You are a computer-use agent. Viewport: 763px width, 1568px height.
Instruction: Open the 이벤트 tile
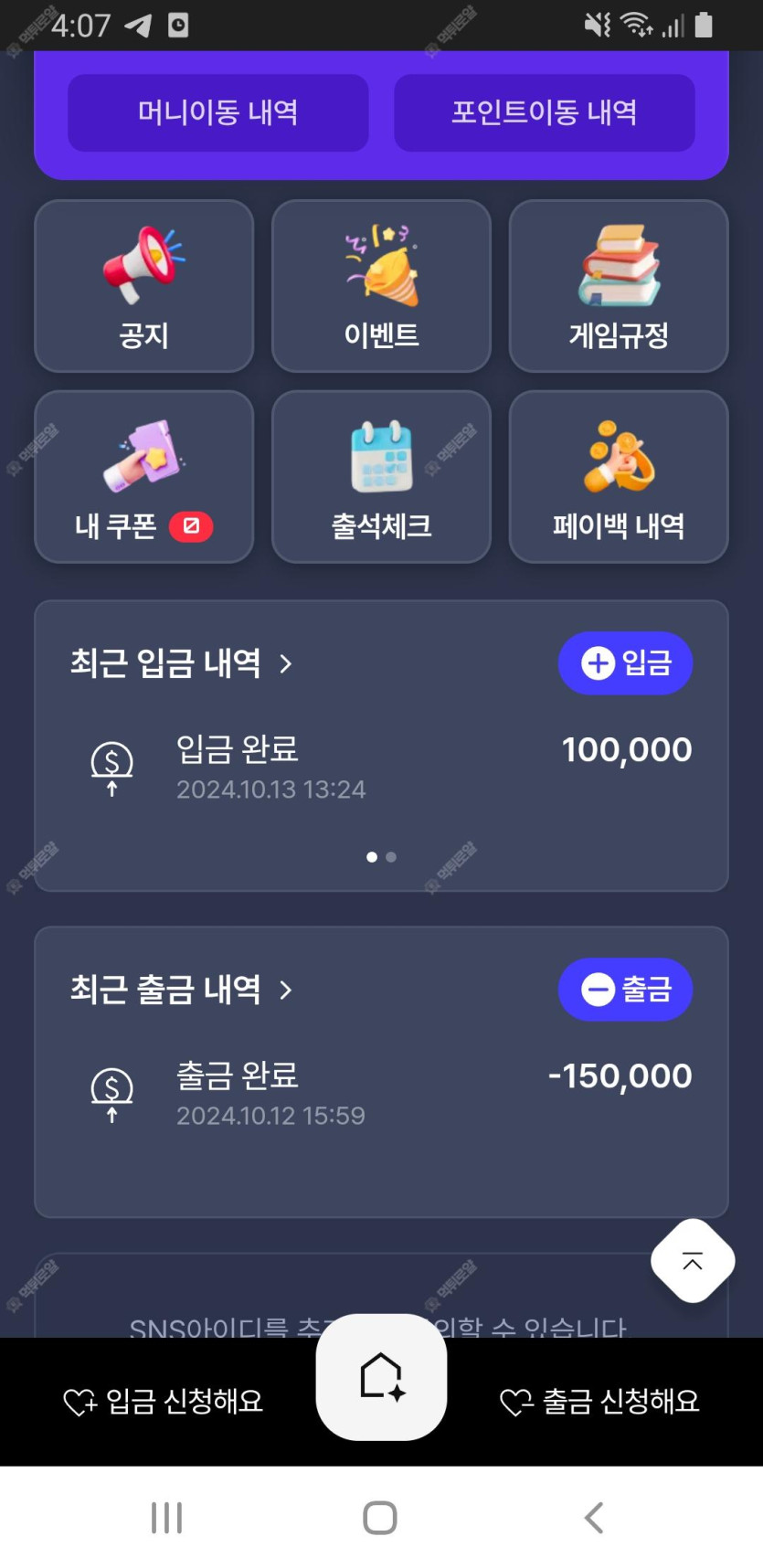[381, 286]
